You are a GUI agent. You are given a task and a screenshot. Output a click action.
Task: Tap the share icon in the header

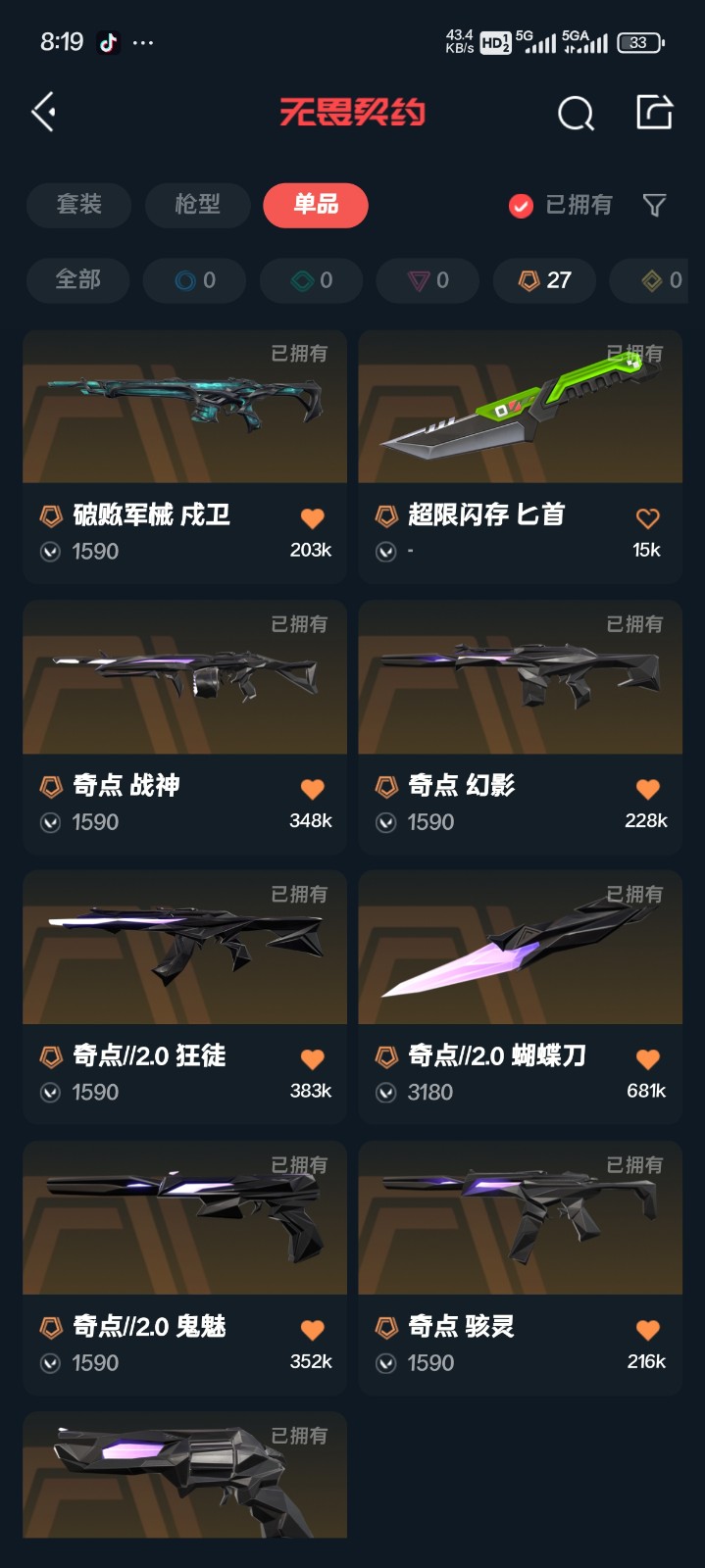point(654,112)
